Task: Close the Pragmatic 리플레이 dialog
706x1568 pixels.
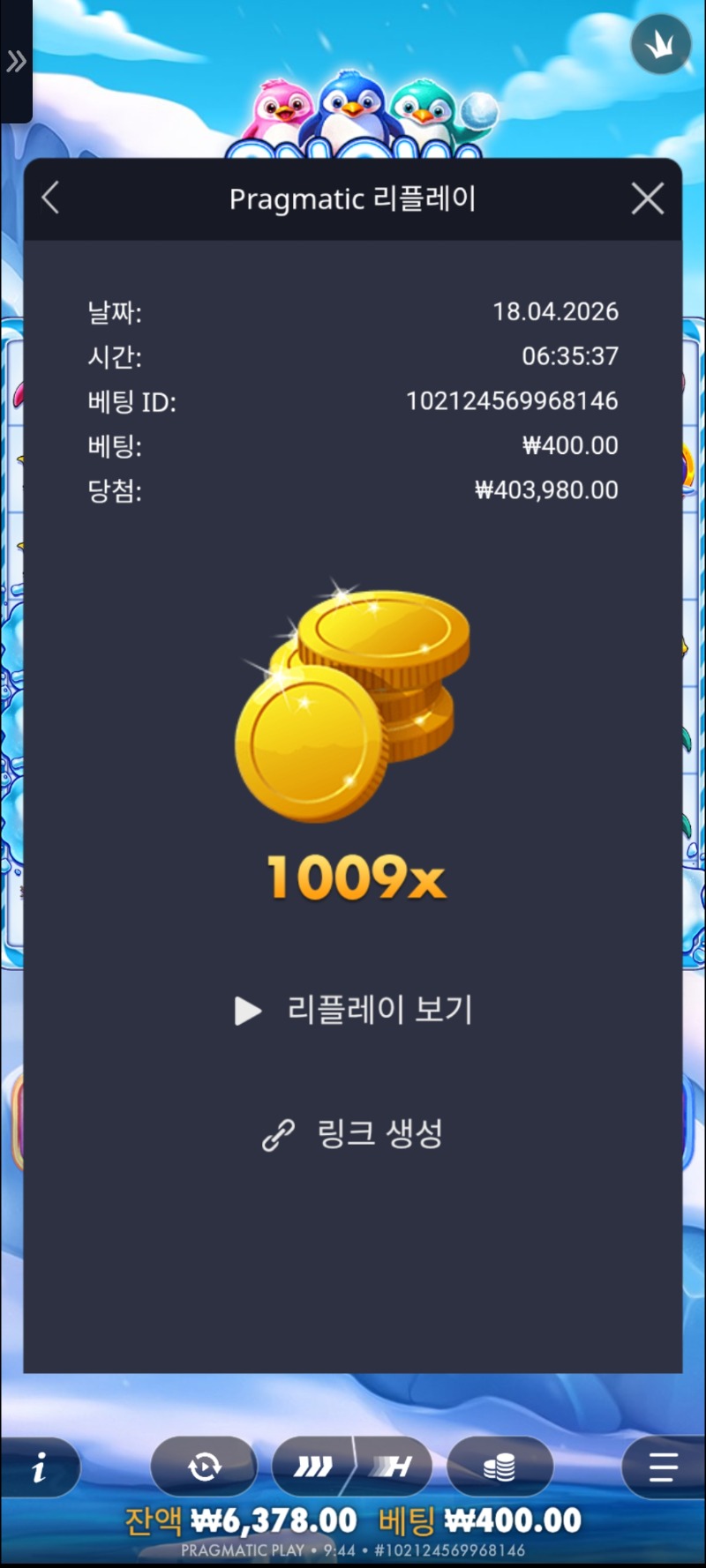Action: coord(648,199)
